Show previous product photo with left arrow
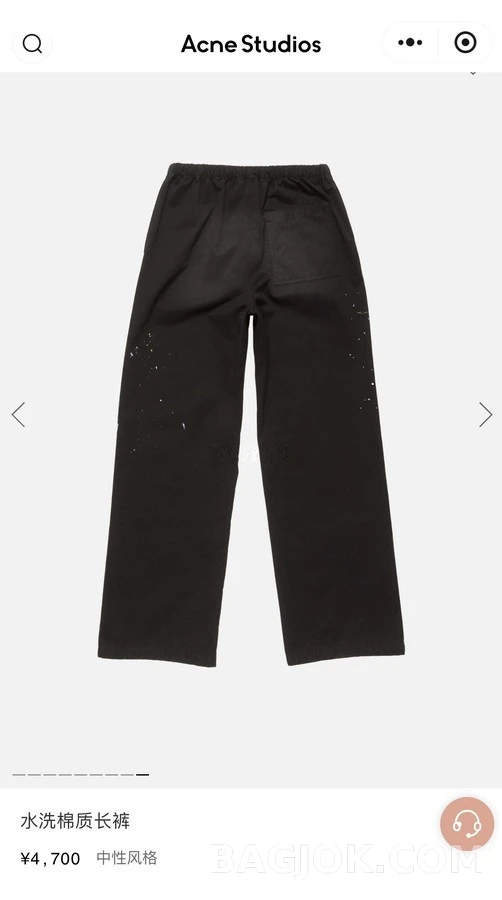 (18, 414)
